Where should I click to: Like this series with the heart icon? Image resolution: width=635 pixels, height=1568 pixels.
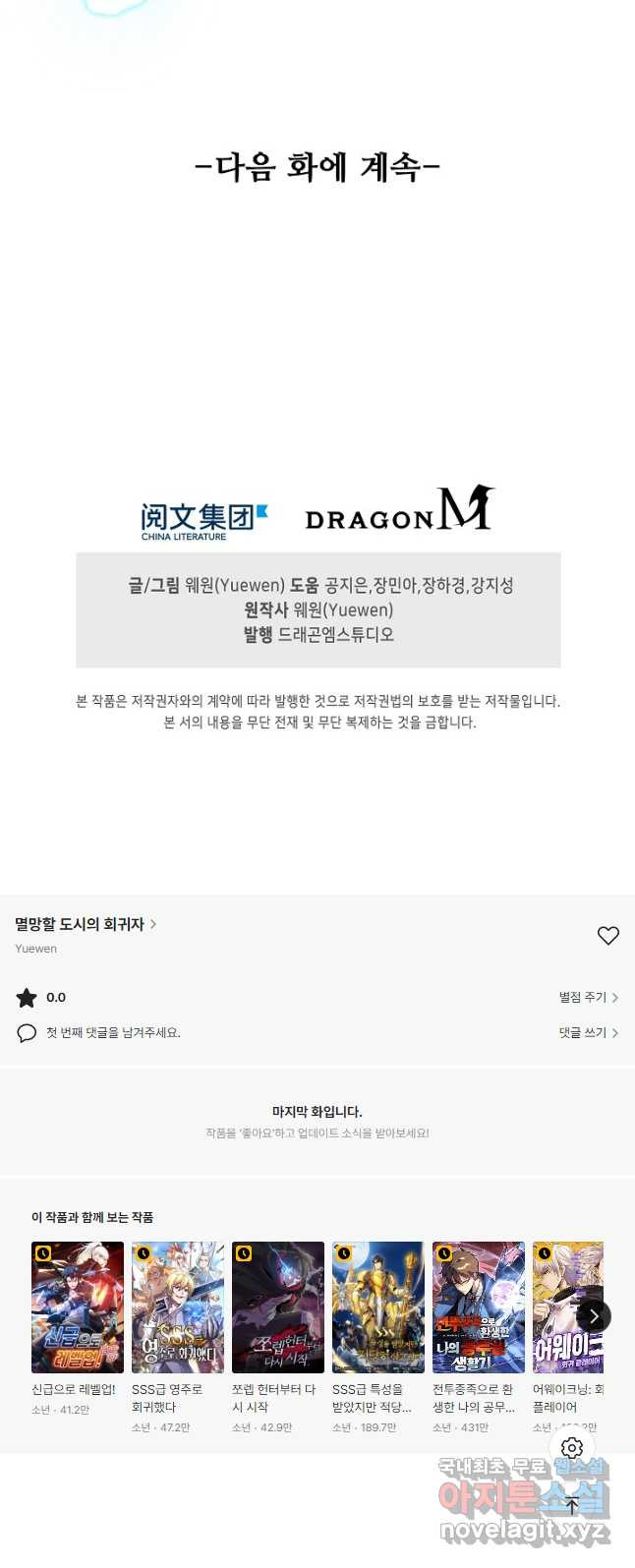click(x=608, y=936)
